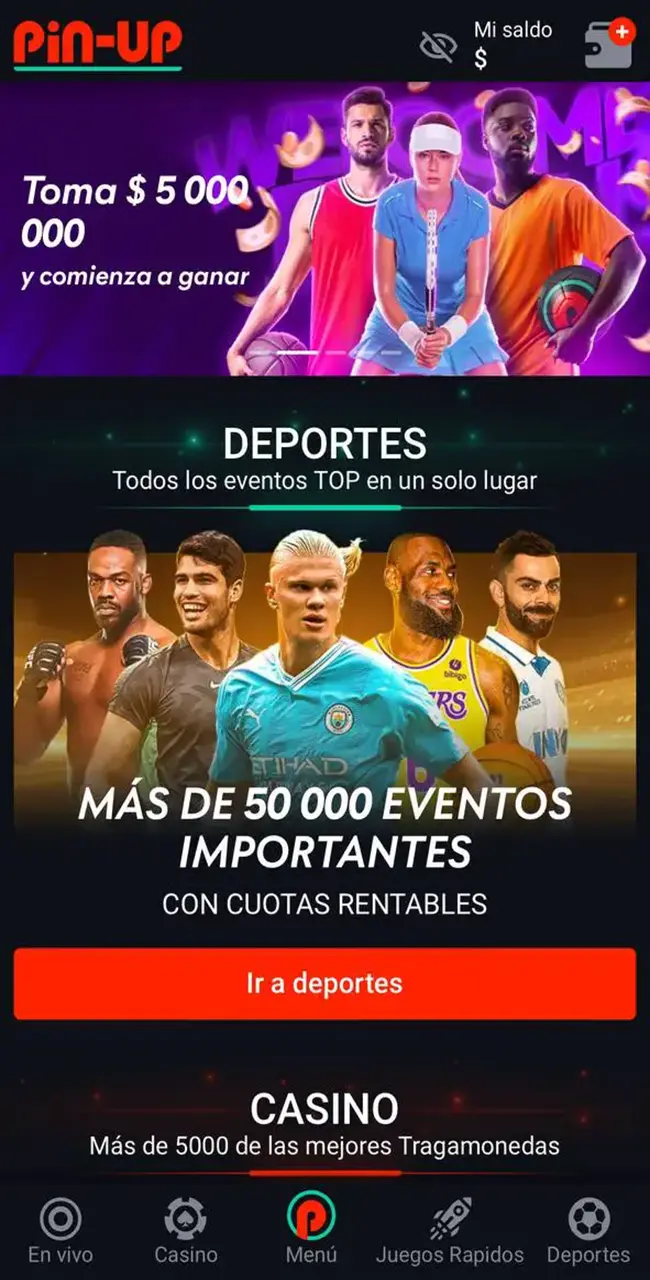Switch to the Deportes tab
The width and height of the screenshot is (650, 1280).
(589, 1231)
